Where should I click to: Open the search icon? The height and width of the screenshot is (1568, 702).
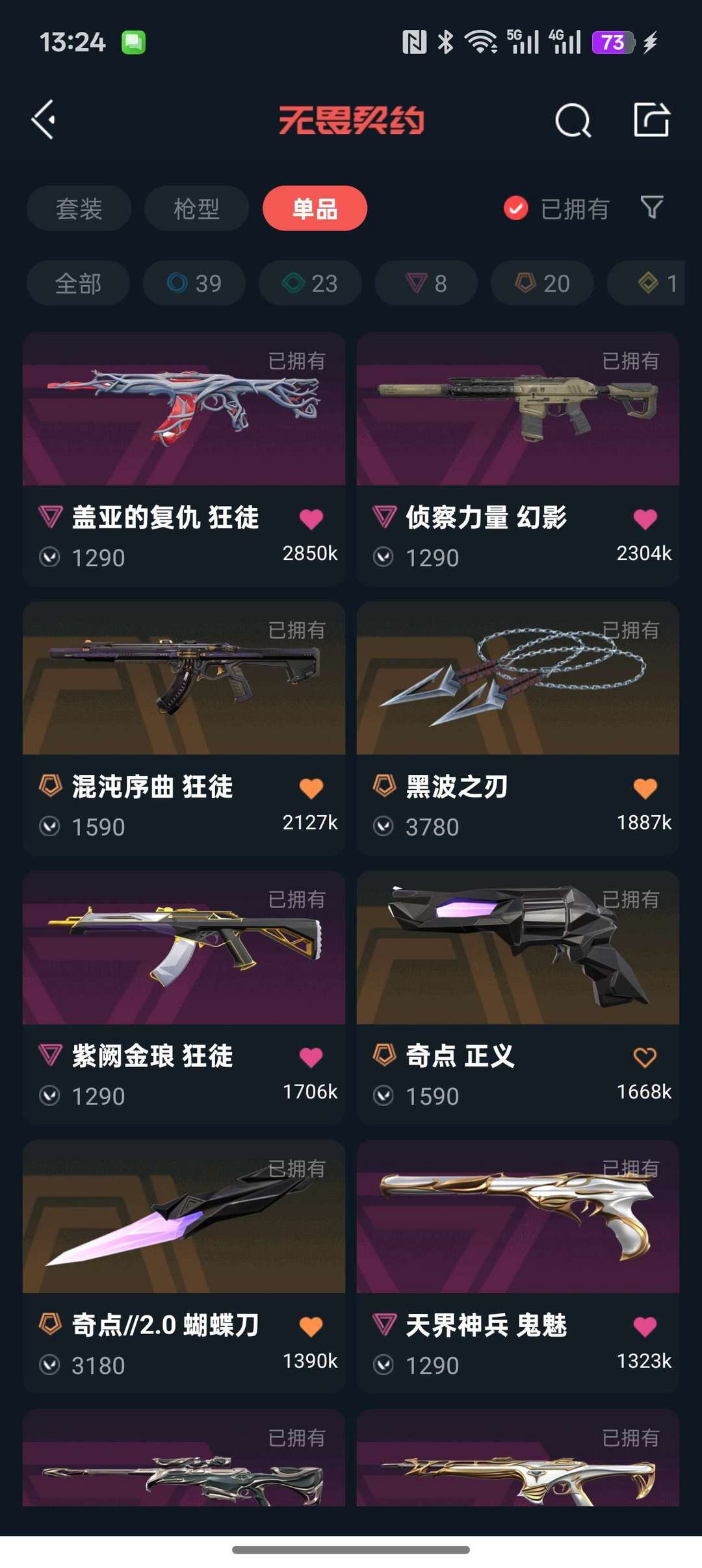573,120
